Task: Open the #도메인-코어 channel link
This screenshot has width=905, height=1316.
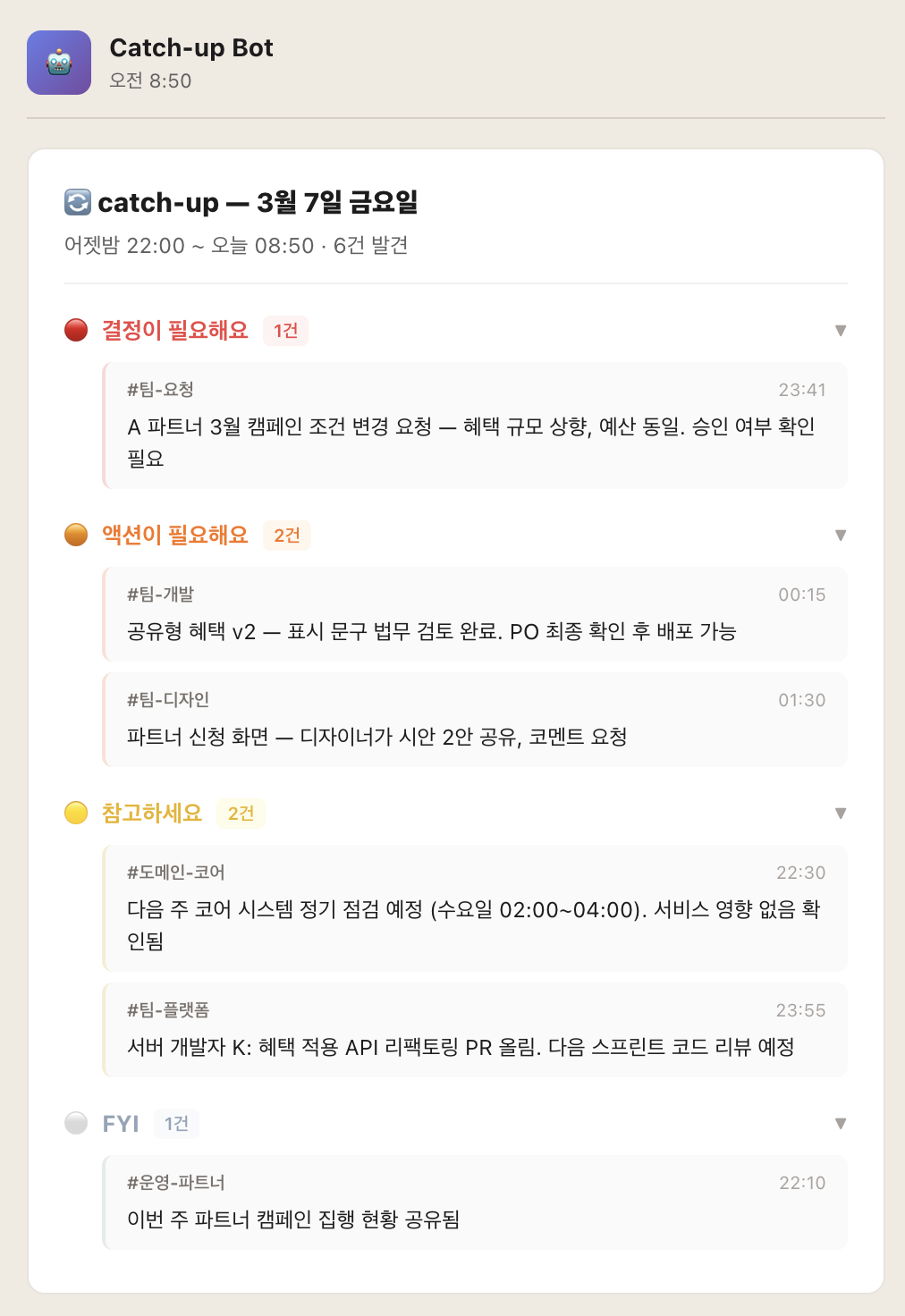Action: 173,872
